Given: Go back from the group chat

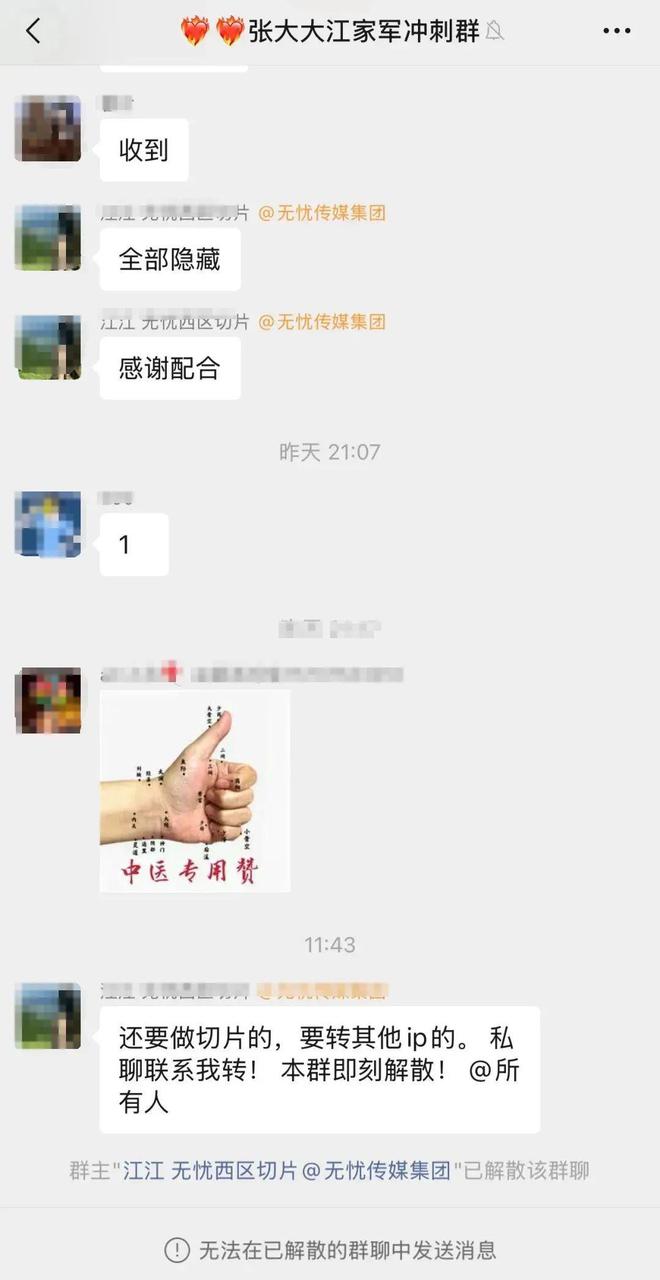Looking at the screenshot, I should click(x=34, y=31).
